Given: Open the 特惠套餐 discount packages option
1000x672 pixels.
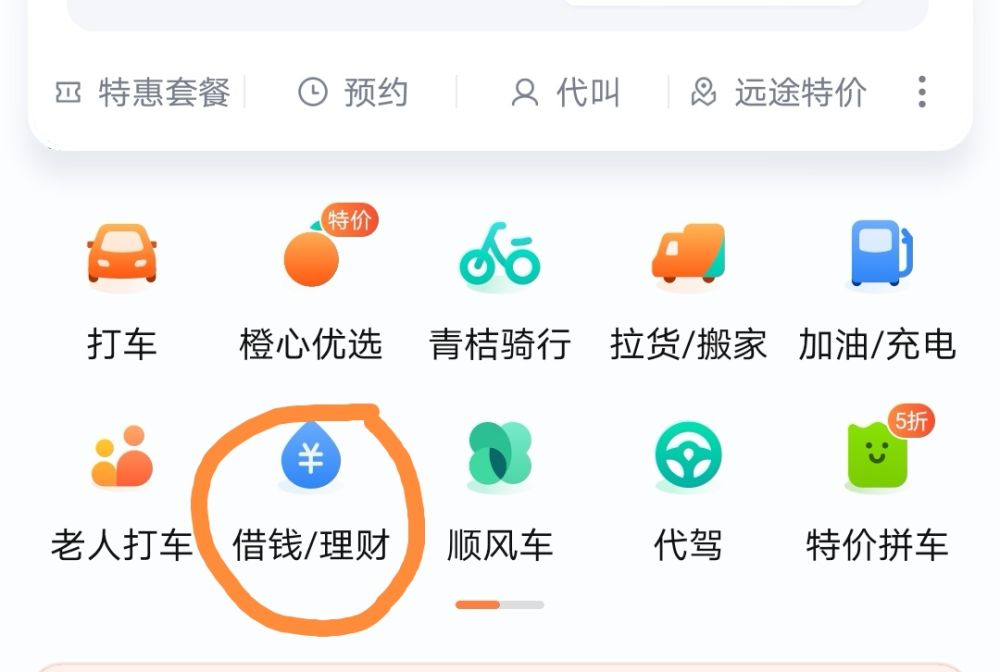Looking at the screenshot, I should click(x=143, y=93).
